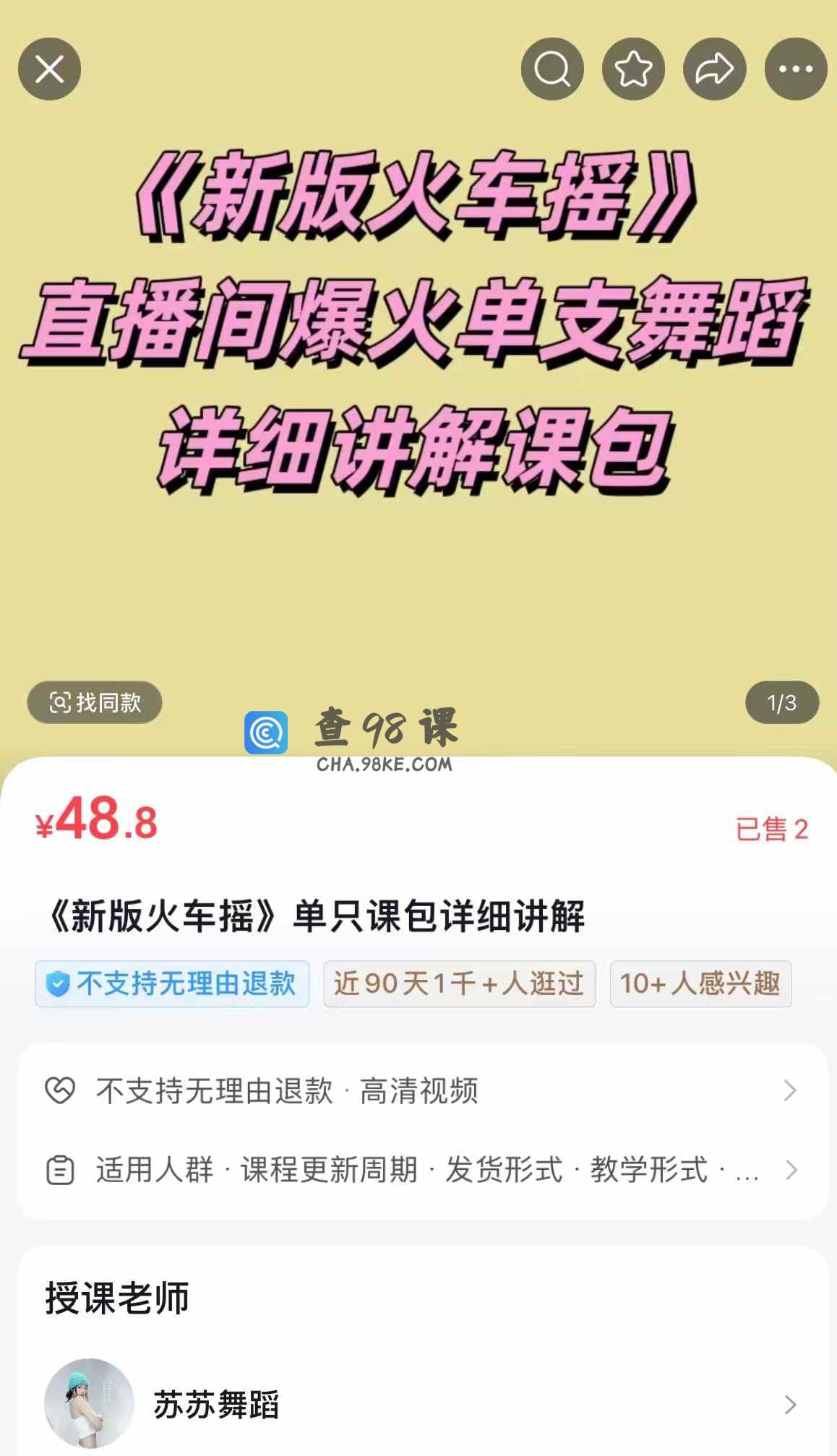Tap the 找同款 find-similar button

click(95, 702)
